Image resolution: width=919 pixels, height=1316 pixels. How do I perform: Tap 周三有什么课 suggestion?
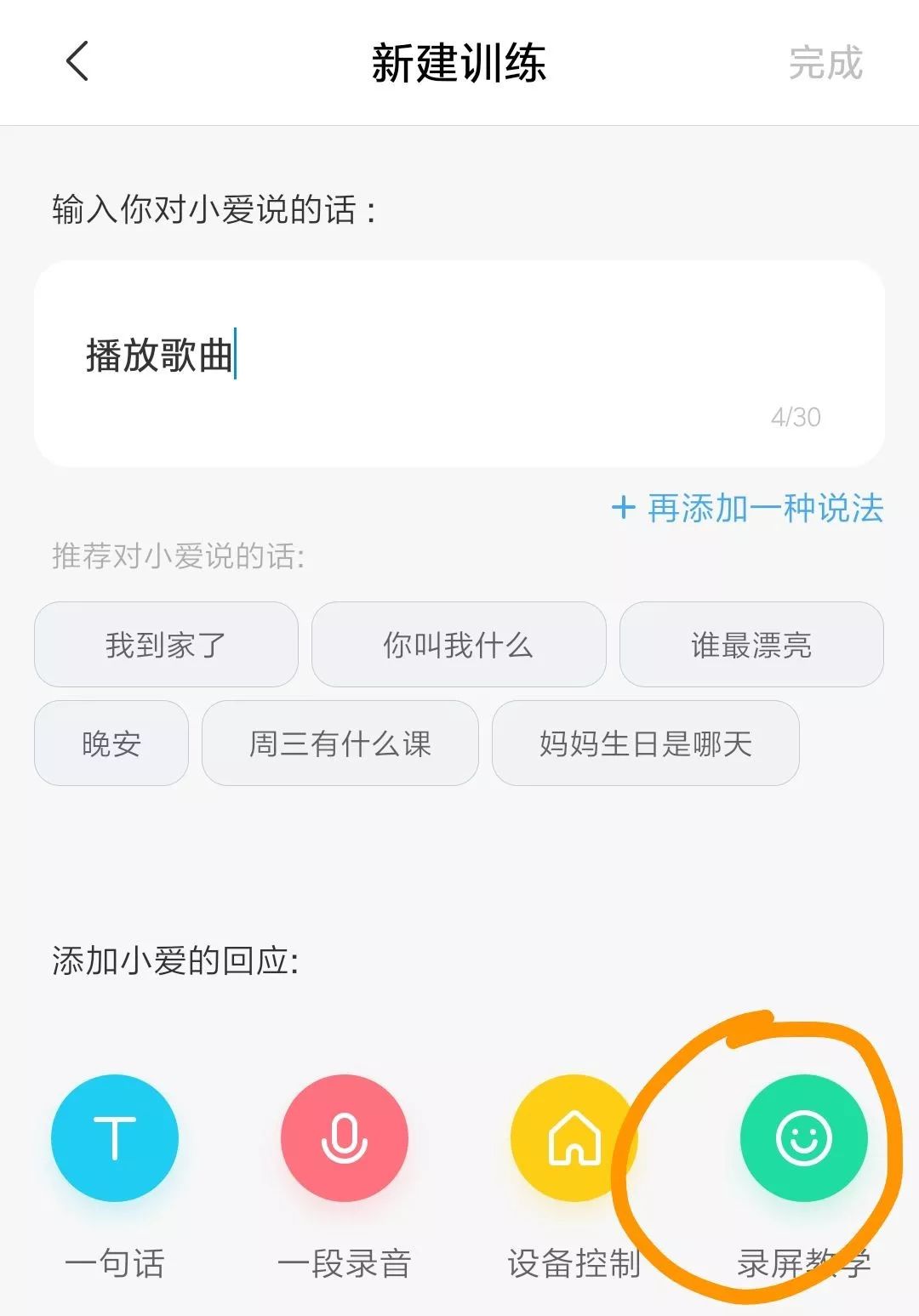pos(340,743)
